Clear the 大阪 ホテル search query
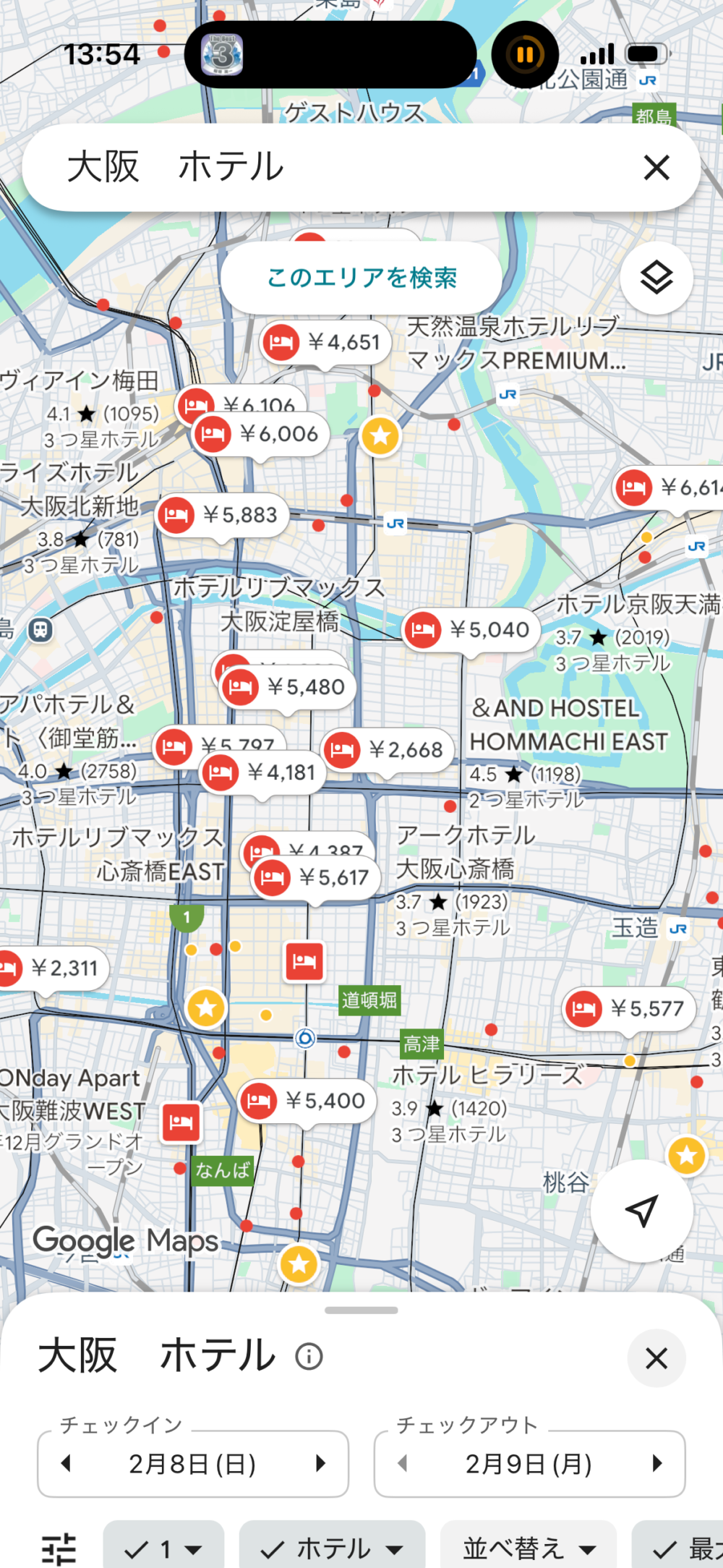 tap(656, 168)
